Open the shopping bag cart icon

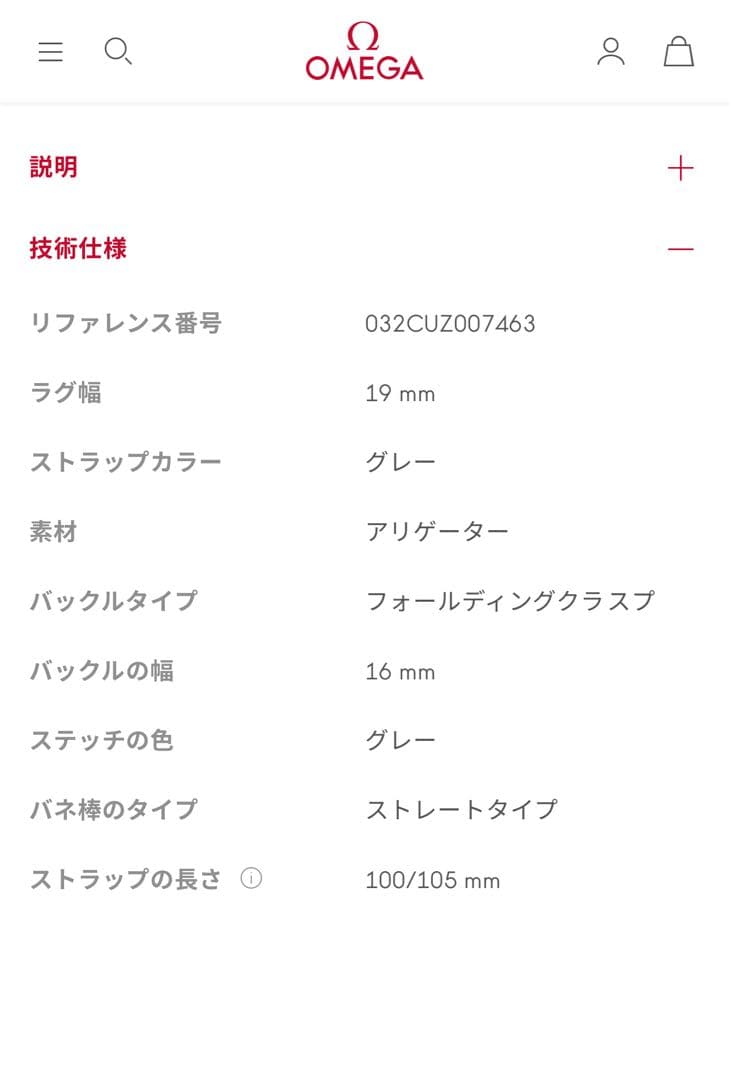click(679, 52)
